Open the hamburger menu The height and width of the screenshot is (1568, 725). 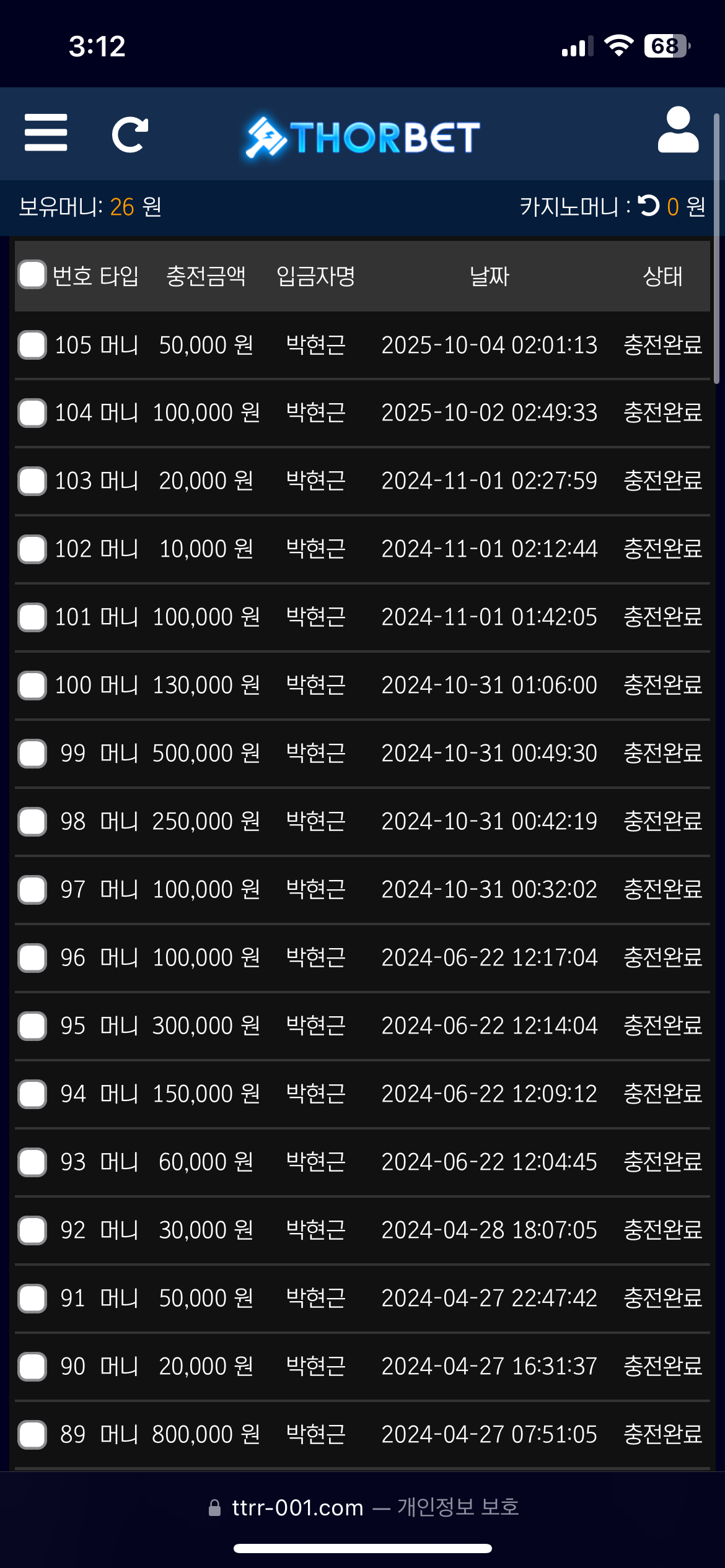point(46,133)
